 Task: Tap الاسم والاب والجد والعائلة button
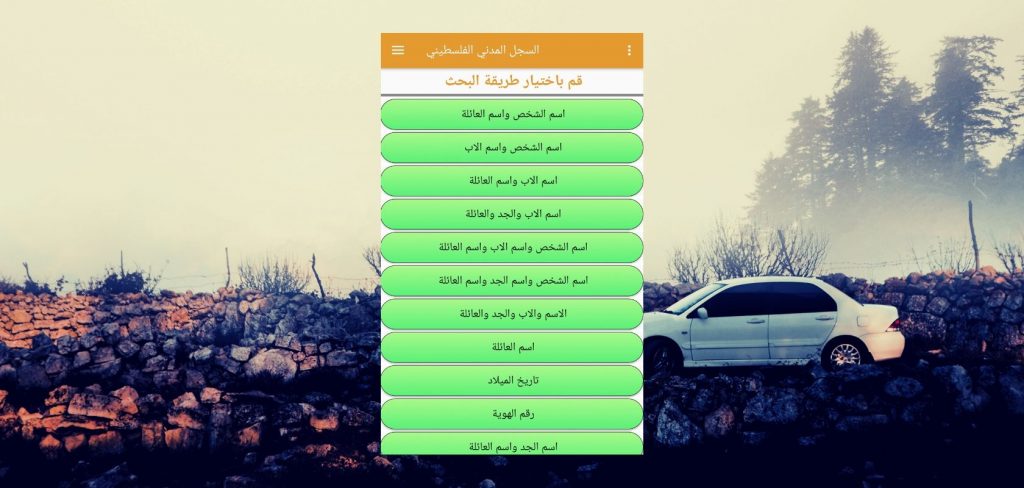[x=512, y=313]
